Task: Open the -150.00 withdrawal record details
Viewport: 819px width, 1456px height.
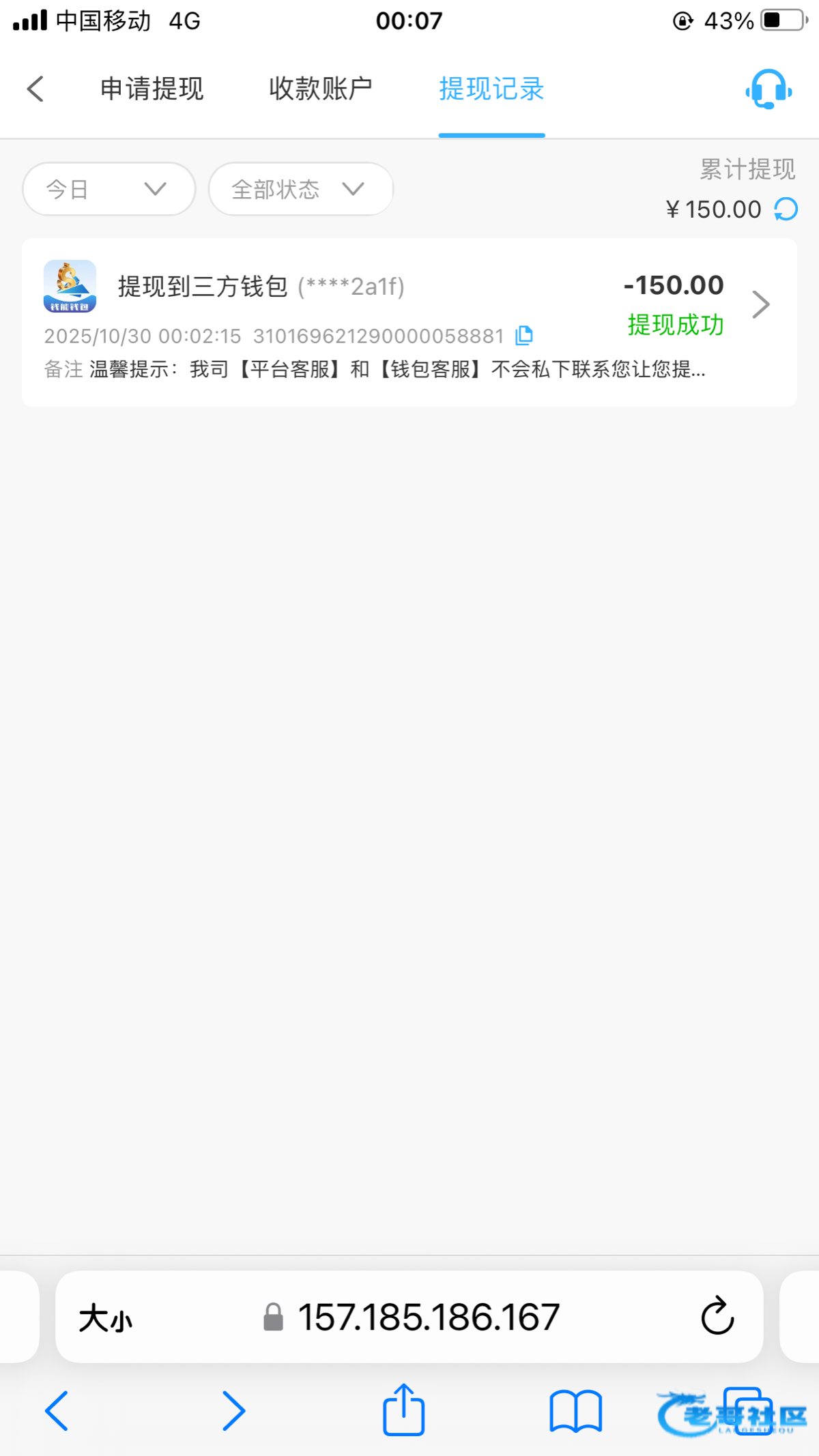Action: [760, 304]
